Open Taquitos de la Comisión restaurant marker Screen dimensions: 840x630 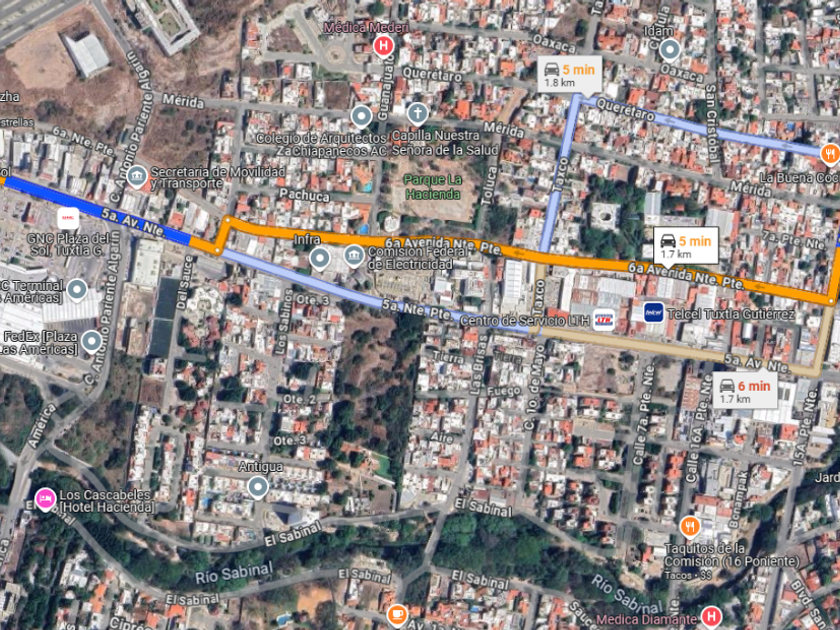tap(690, 528)
